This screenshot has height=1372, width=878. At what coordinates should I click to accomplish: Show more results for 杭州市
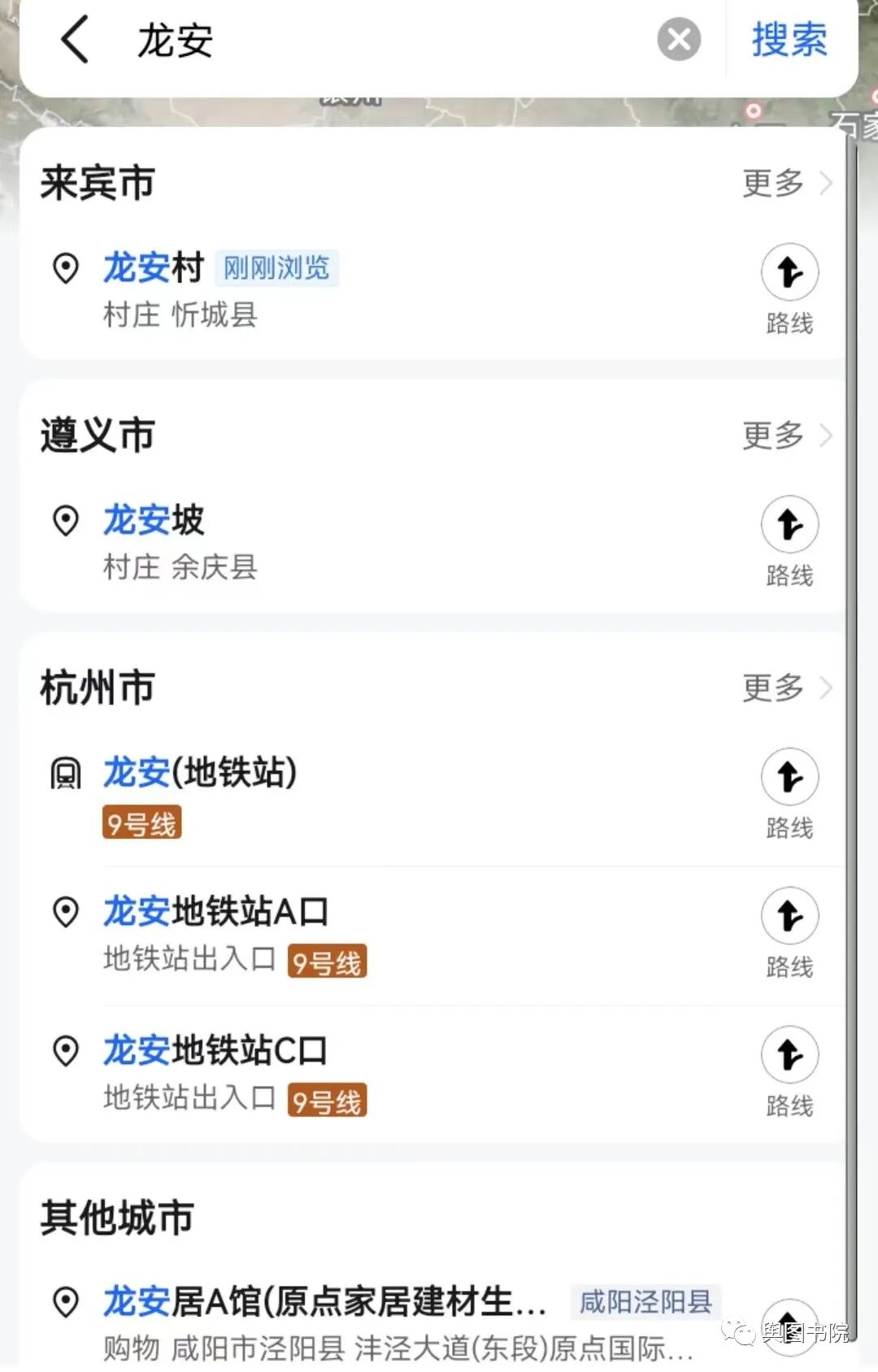(x=785, y=688)
